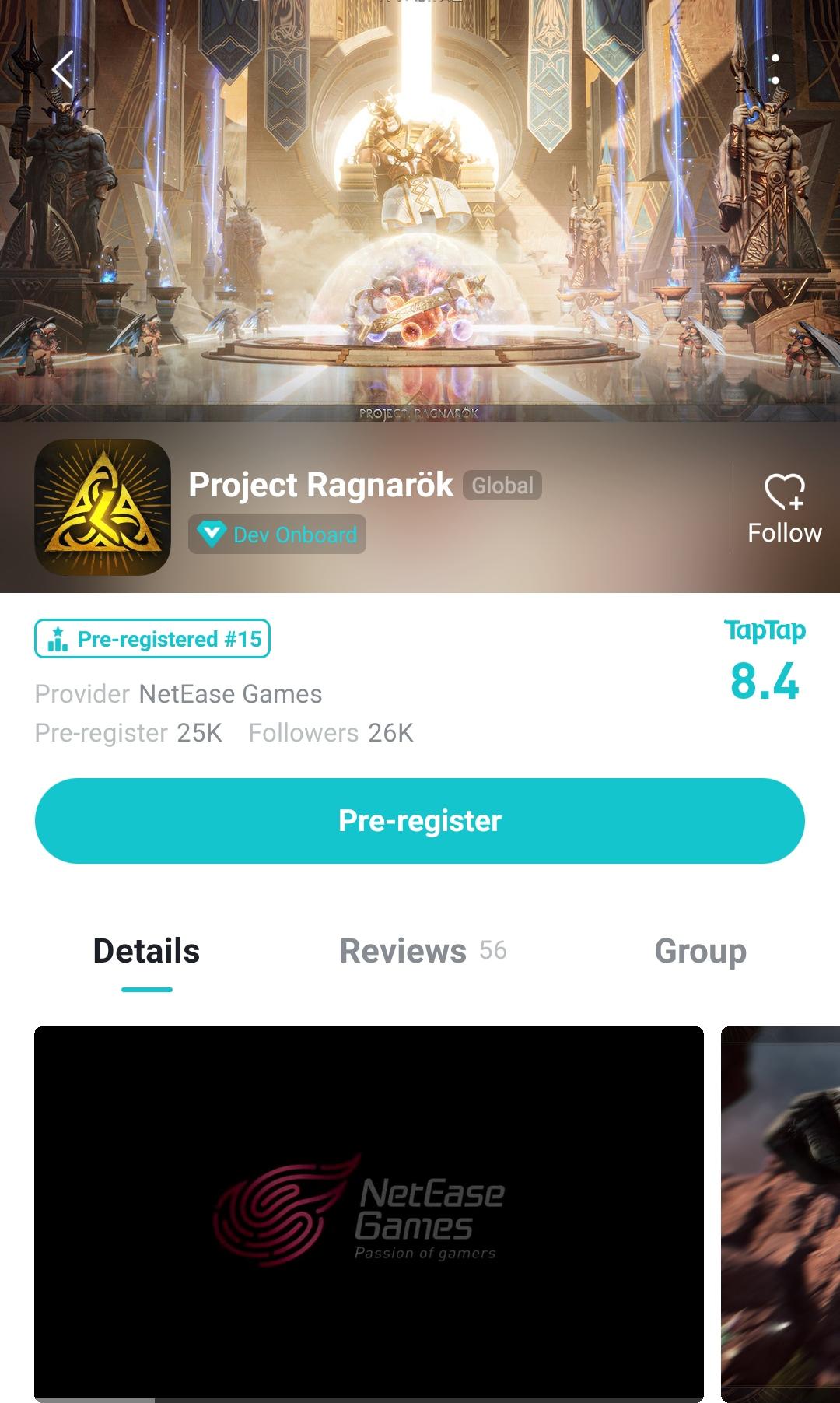The image size is (840, 1403).
Task: Open provider NetEase Games
Action: coord(230,694)
